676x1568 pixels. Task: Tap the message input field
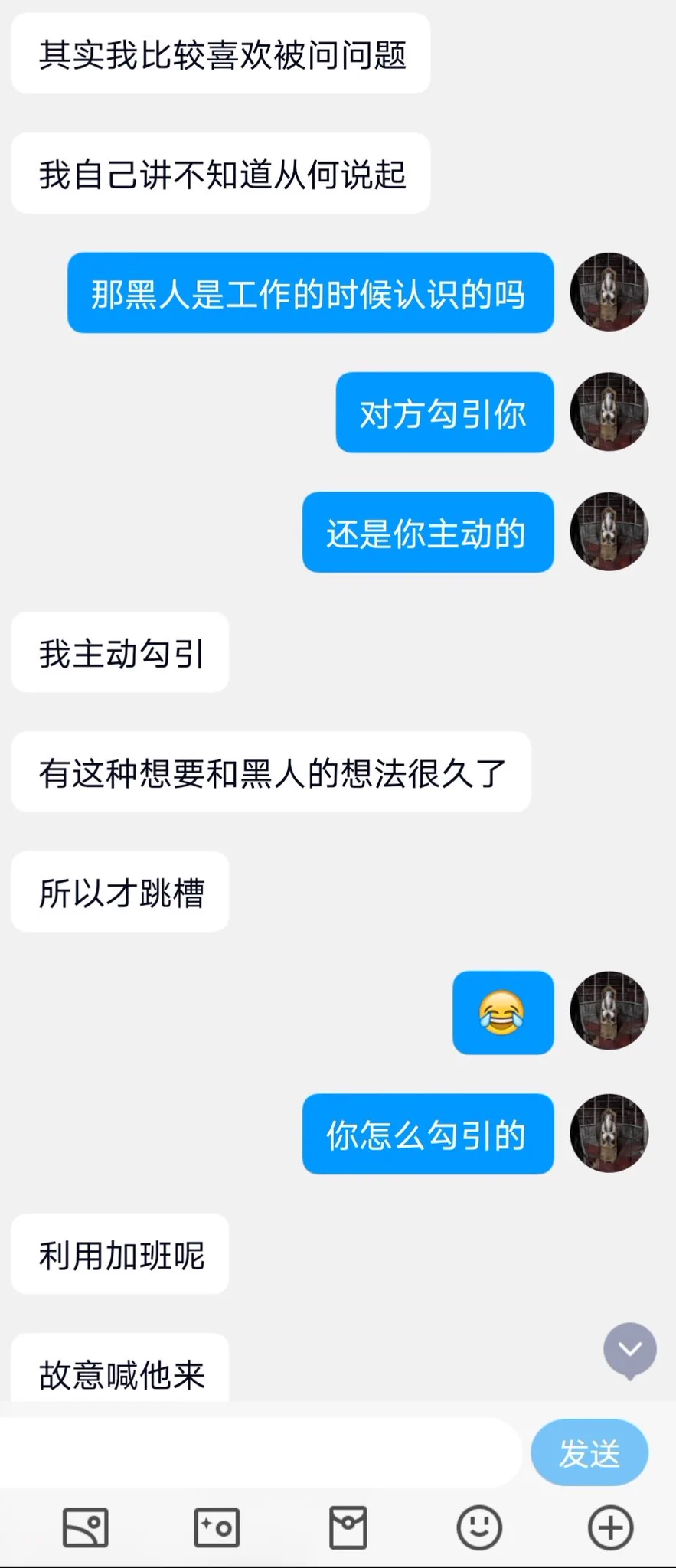tap(260, 1452)
